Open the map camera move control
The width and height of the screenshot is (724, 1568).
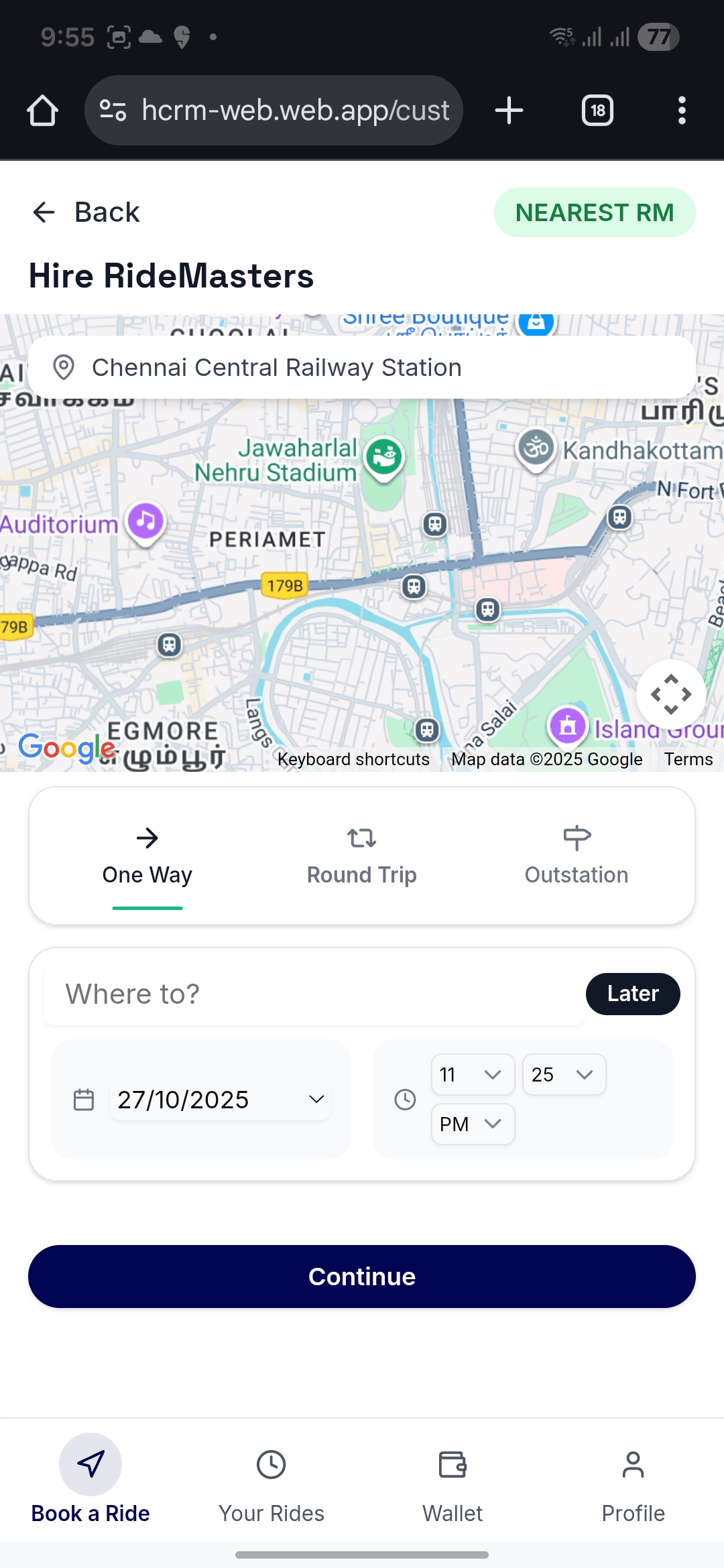tap(670, 694)
